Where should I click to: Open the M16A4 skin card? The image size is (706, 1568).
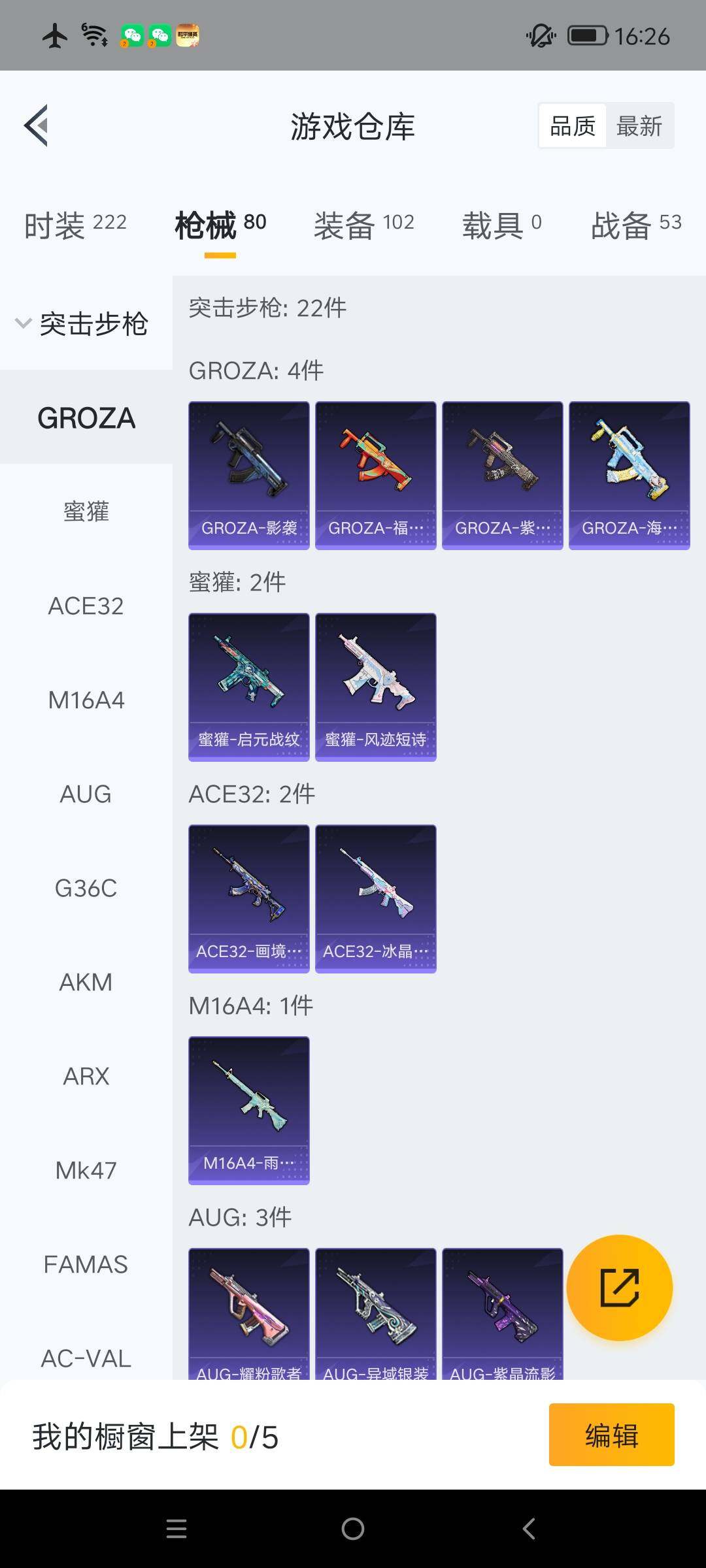click(x=248, y=1110)
